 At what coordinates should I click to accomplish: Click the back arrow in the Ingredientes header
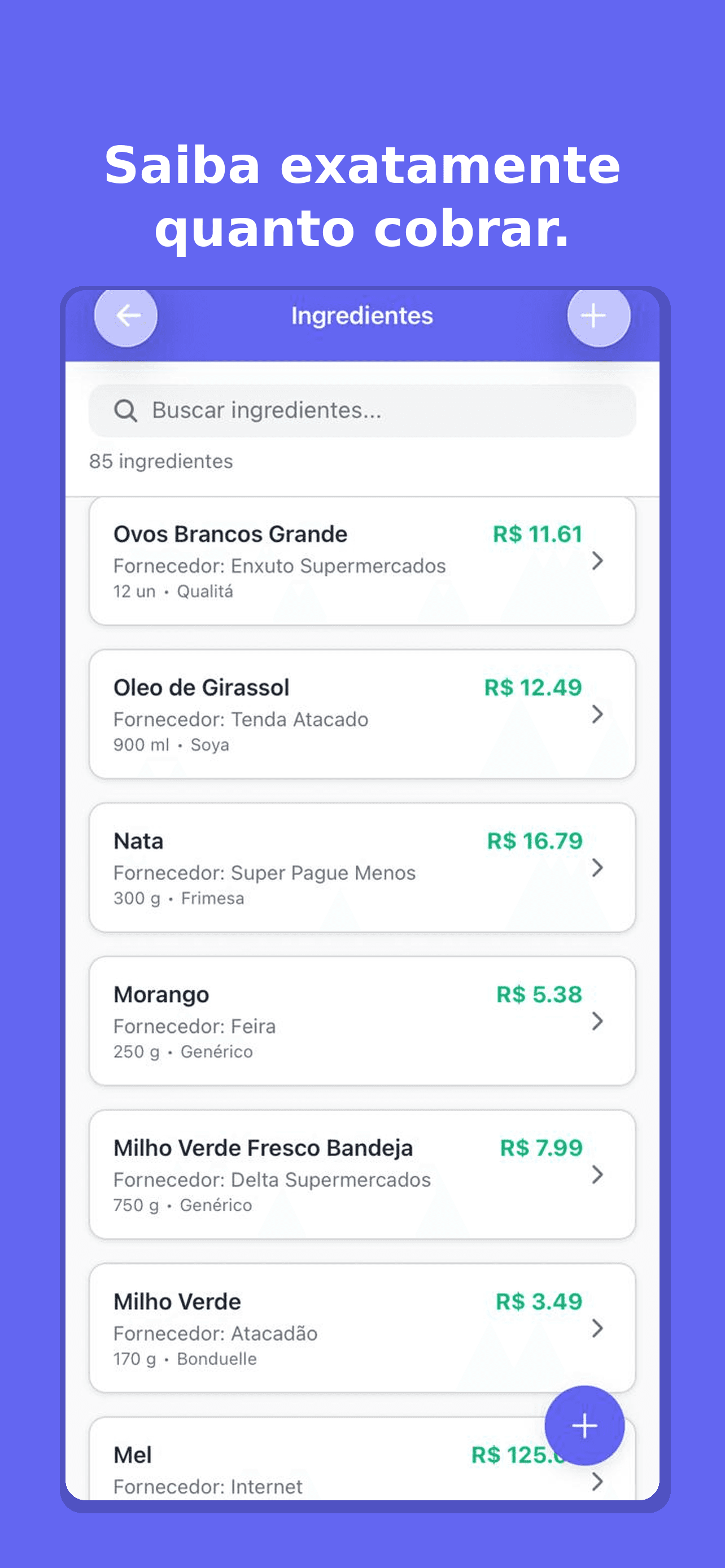click(126, 316)
